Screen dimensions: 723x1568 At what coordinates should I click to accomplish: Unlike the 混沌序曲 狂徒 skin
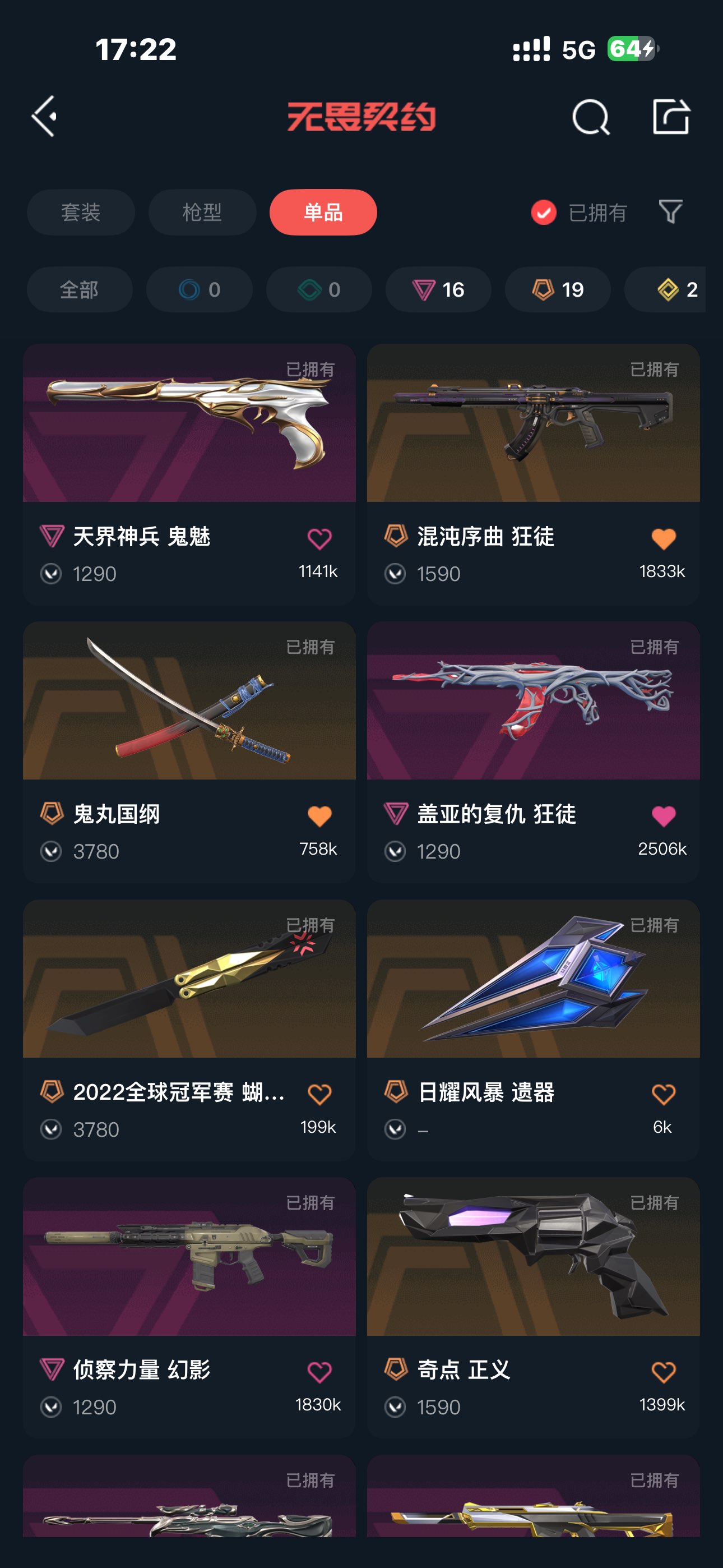664,539
